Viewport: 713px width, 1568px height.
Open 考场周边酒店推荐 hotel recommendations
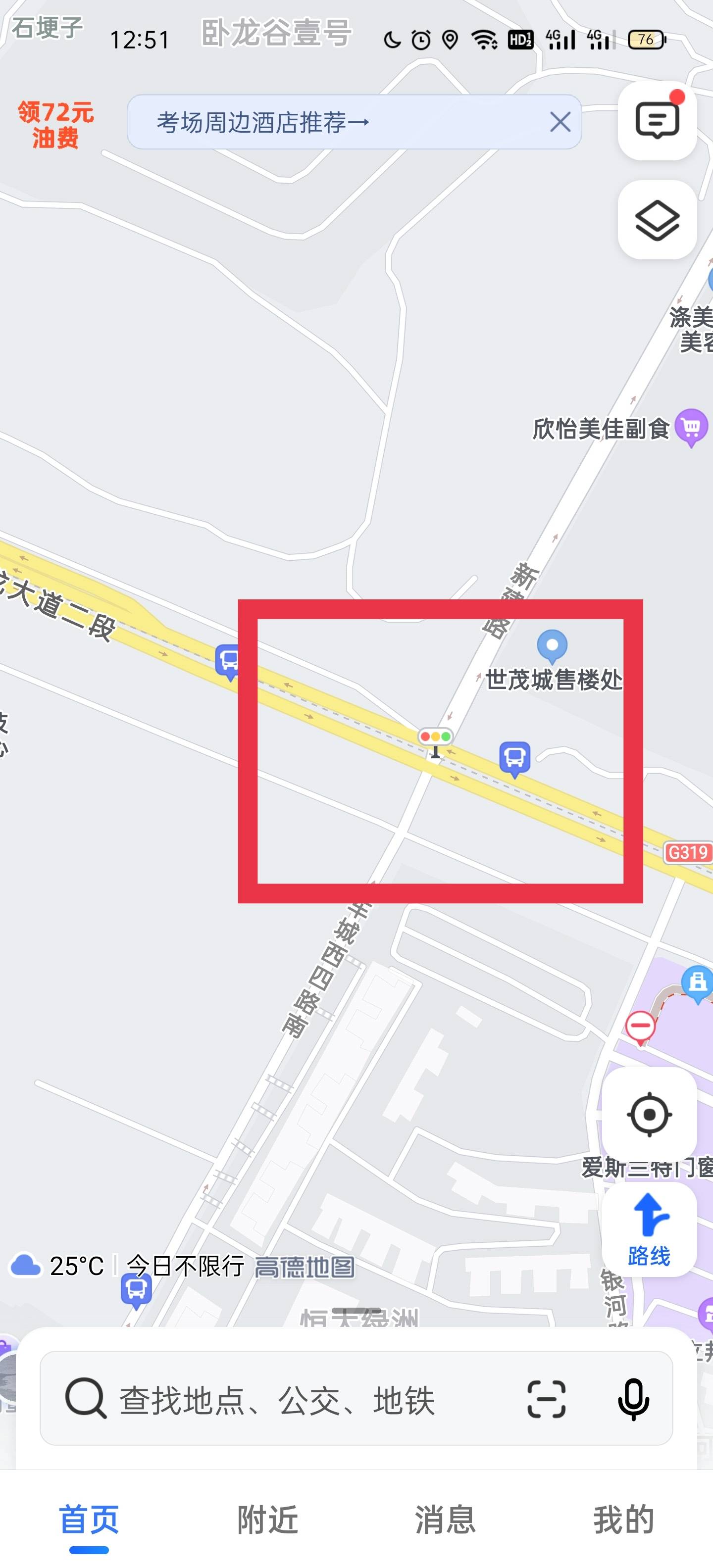pos(263,122)
